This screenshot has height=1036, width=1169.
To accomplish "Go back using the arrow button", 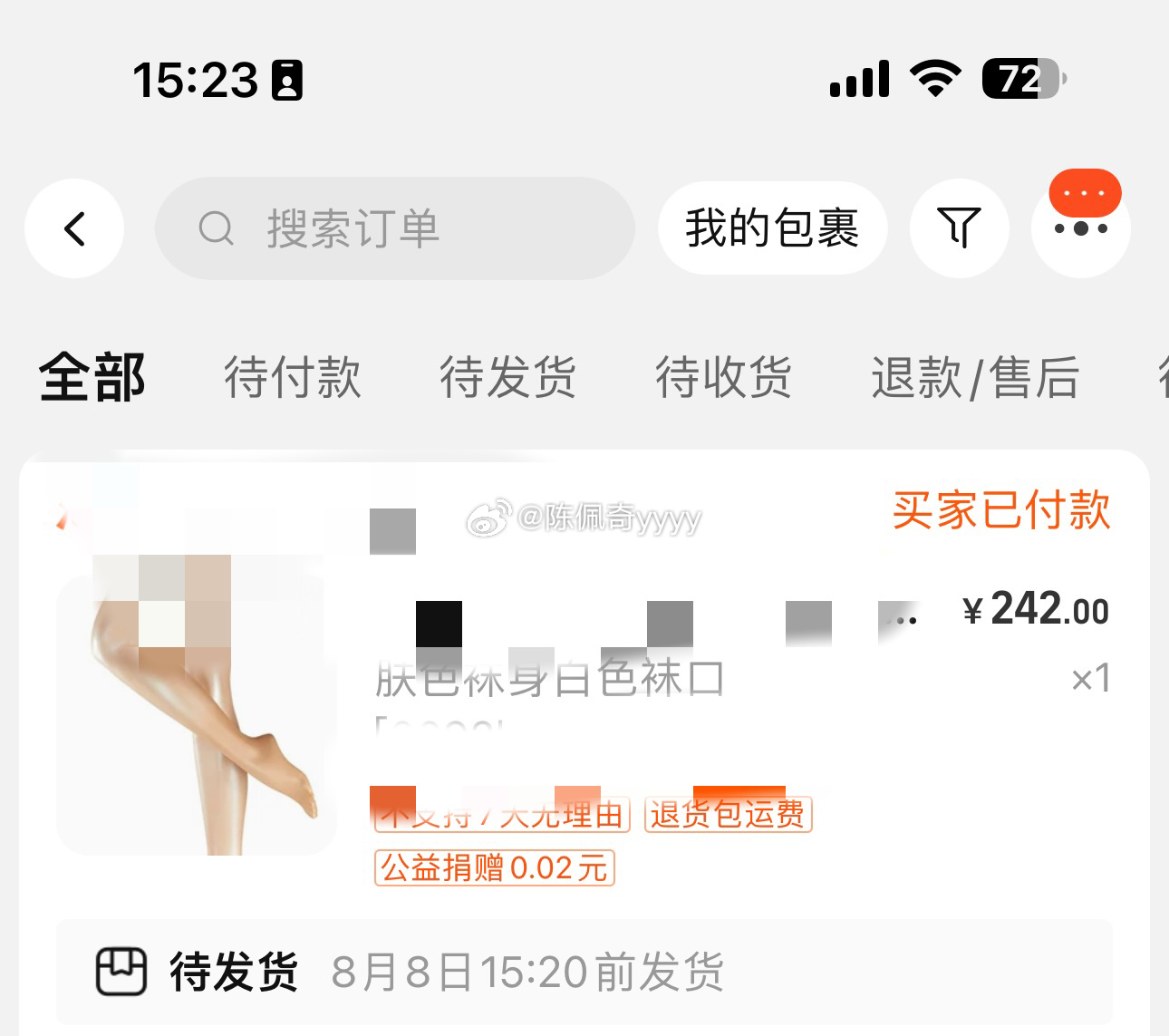I will point(74,228).
